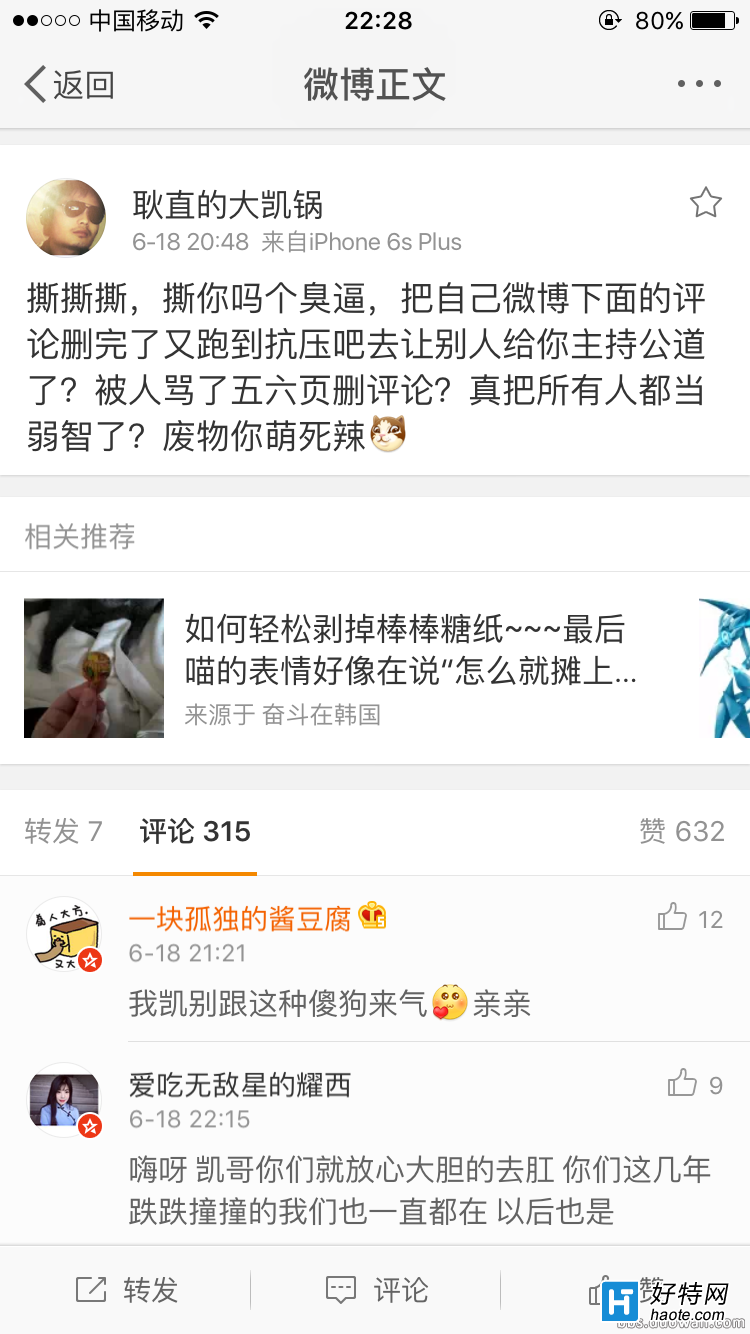Favorite the post with the star icon
This screenshot has height=1334, width=750.
(705, 204)
